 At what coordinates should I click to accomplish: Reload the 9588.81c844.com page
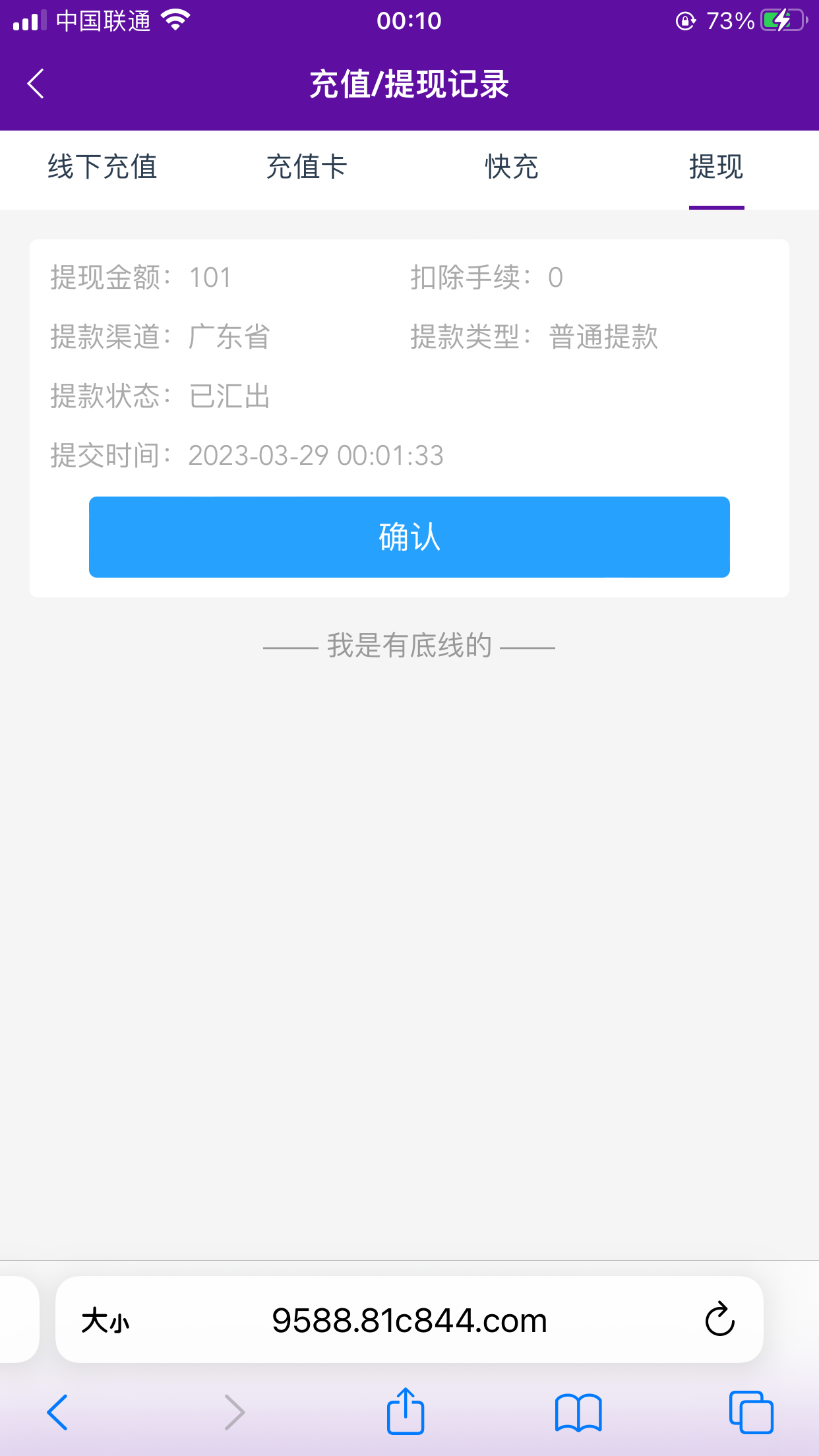pyautogui.click(x=719, y=1320)
